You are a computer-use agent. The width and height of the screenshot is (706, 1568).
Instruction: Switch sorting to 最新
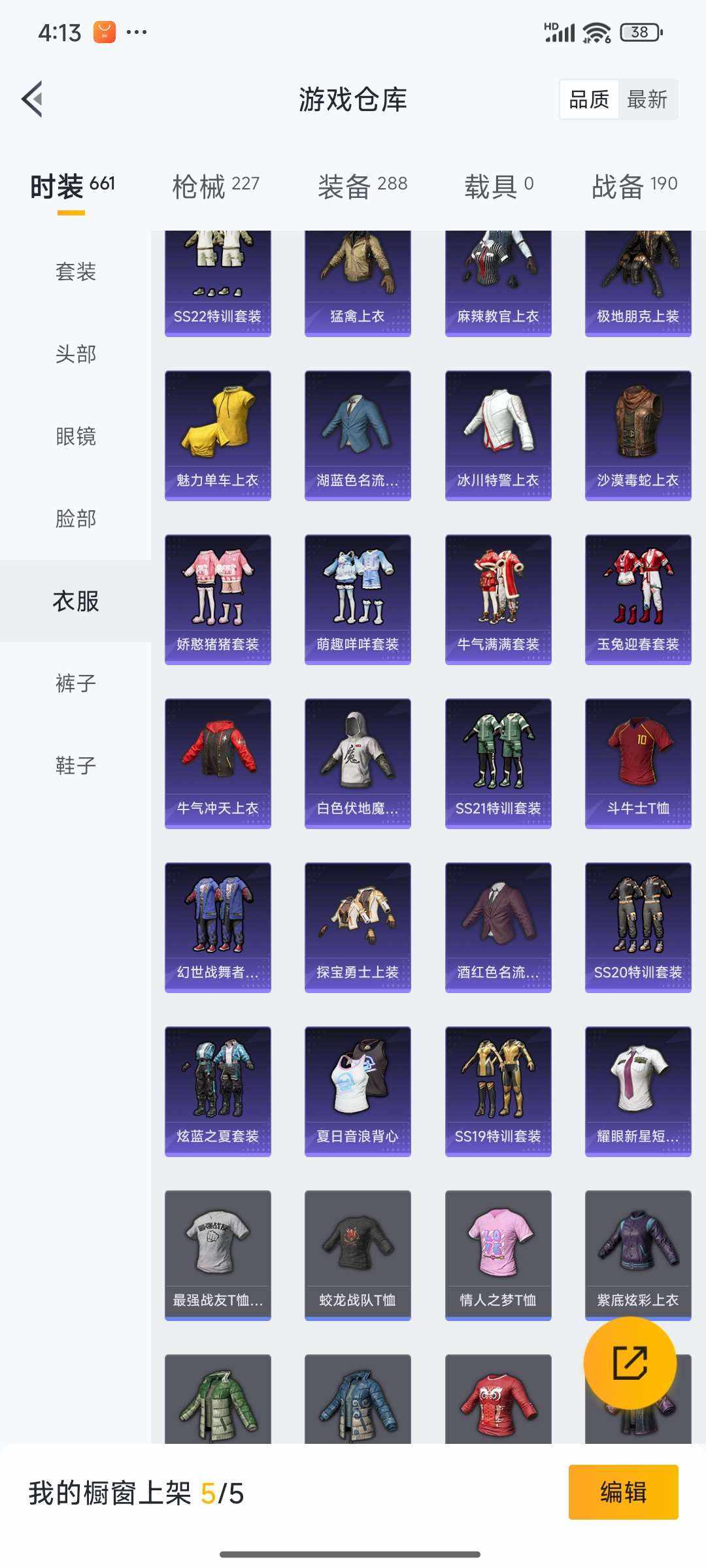[648, 99]
